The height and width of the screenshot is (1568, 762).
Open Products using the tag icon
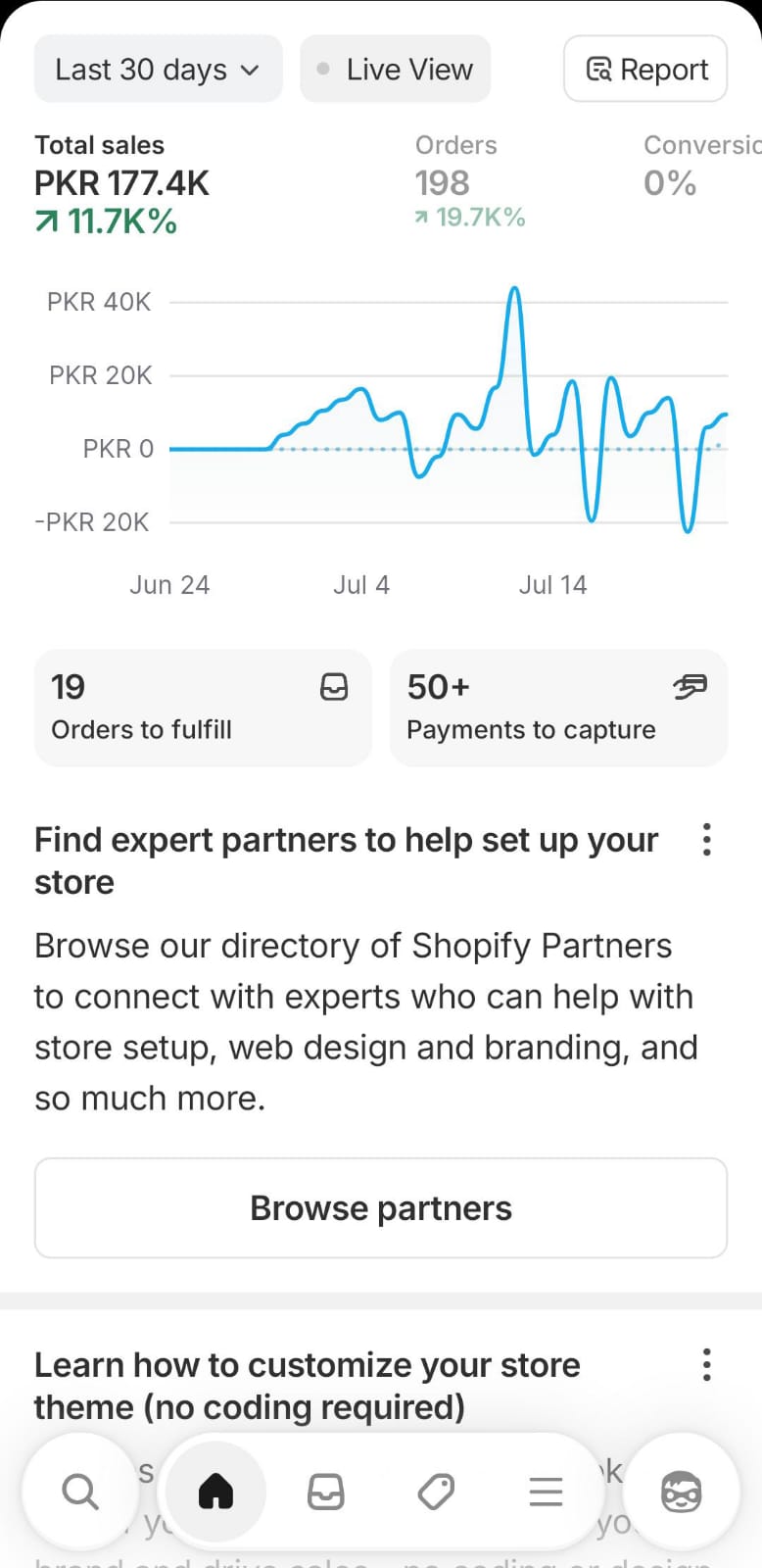click(x=435, y=1491)
